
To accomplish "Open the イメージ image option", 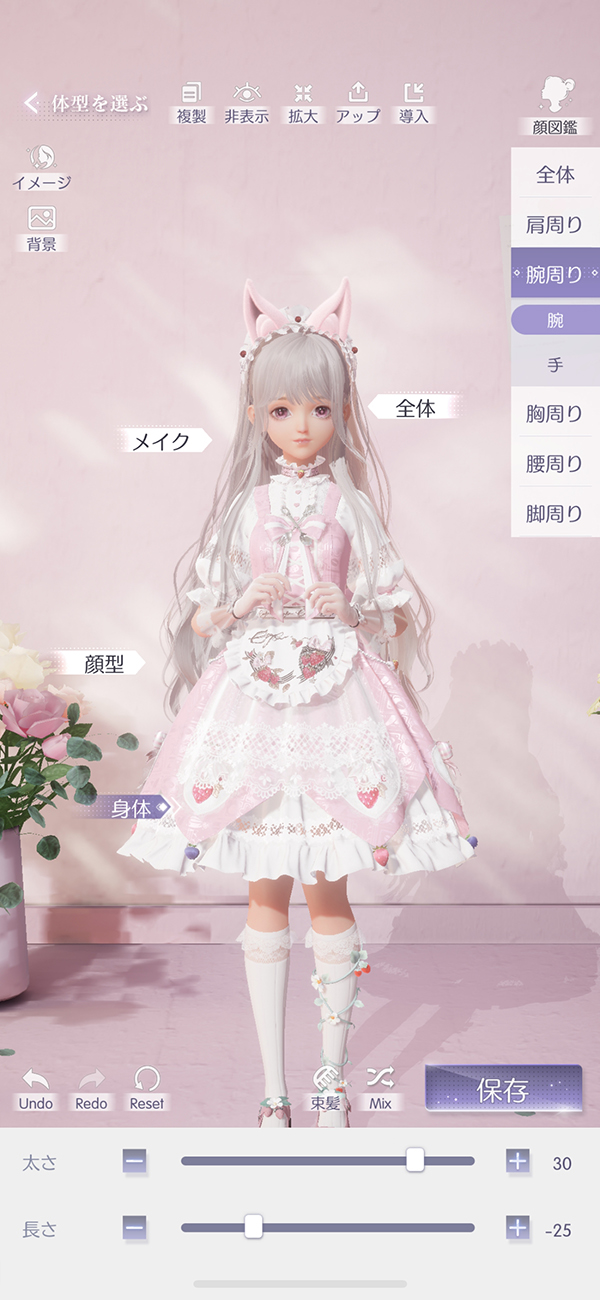I will [41, 167].
